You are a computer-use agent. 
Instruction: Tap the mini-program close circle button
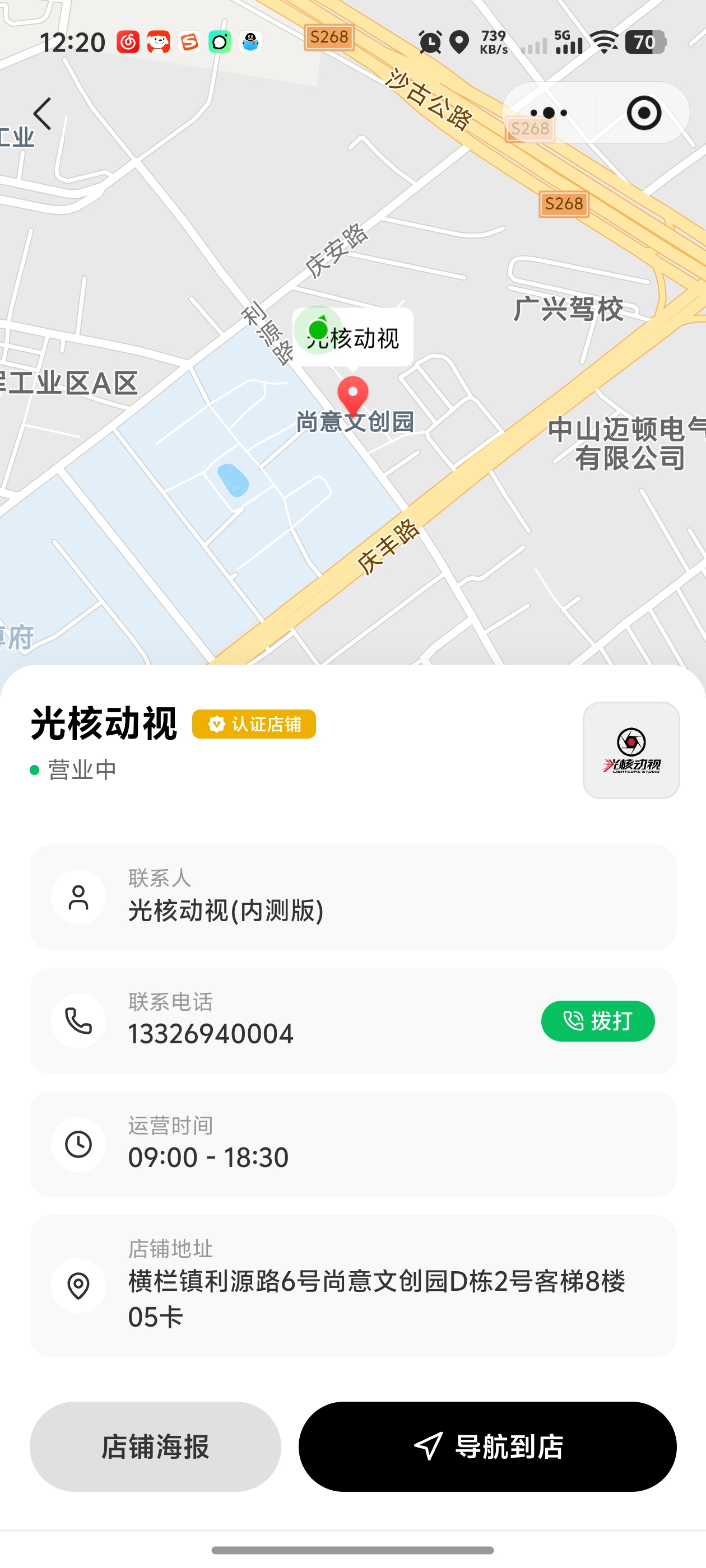[644, 113]
